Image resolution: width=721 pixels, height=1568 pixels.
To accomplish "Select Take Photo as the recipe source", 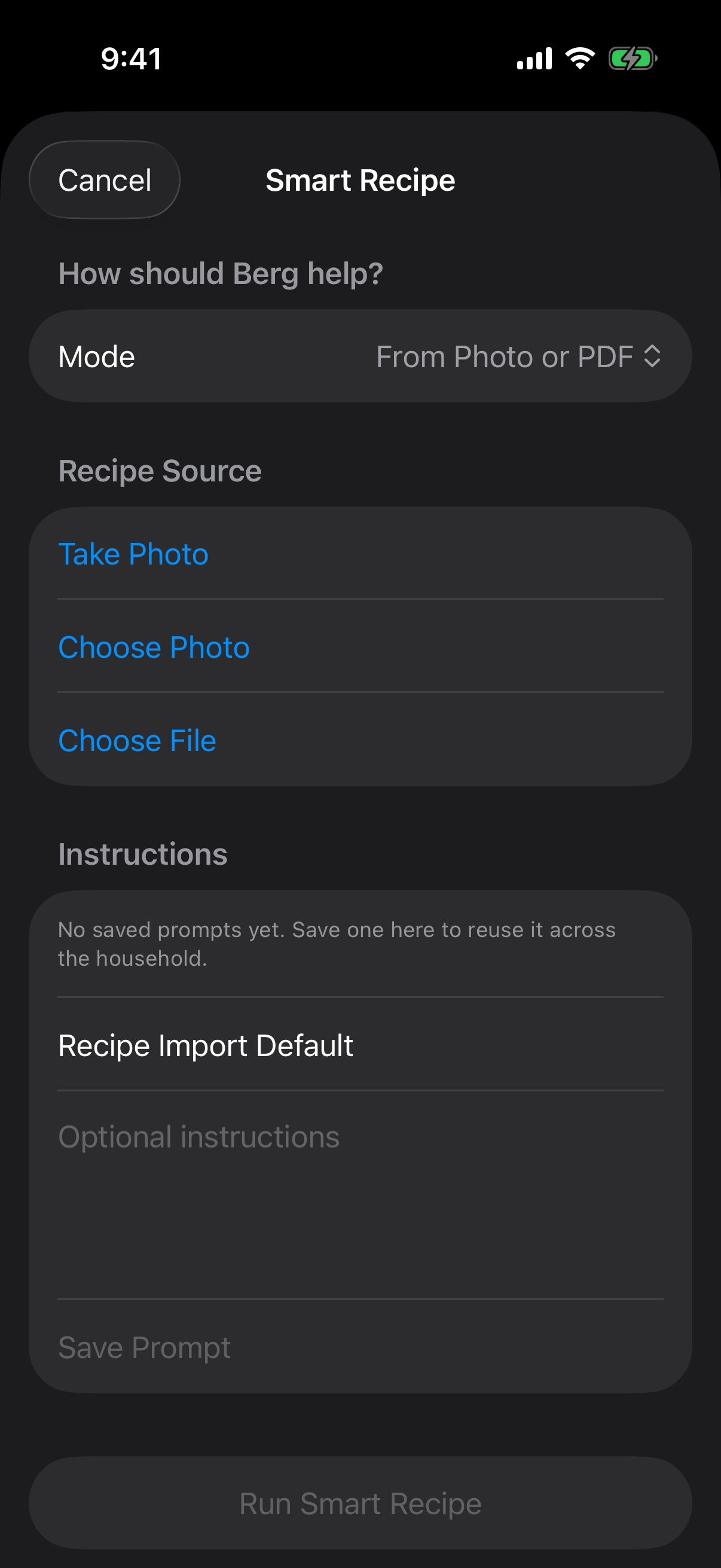I will click(133, 553).
